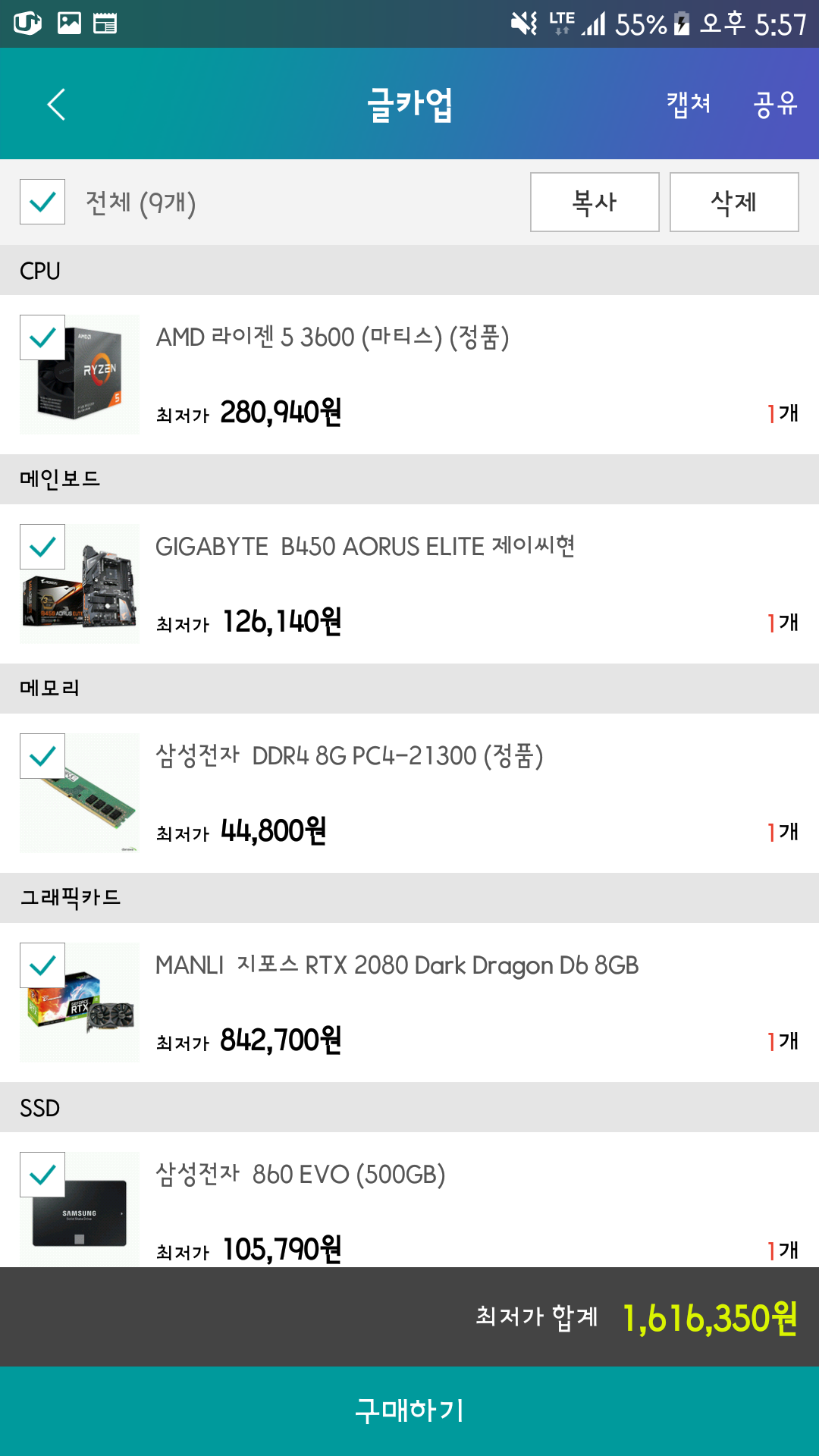Share the list with 공유
819x1456 pixels.
tap(775, 104)
